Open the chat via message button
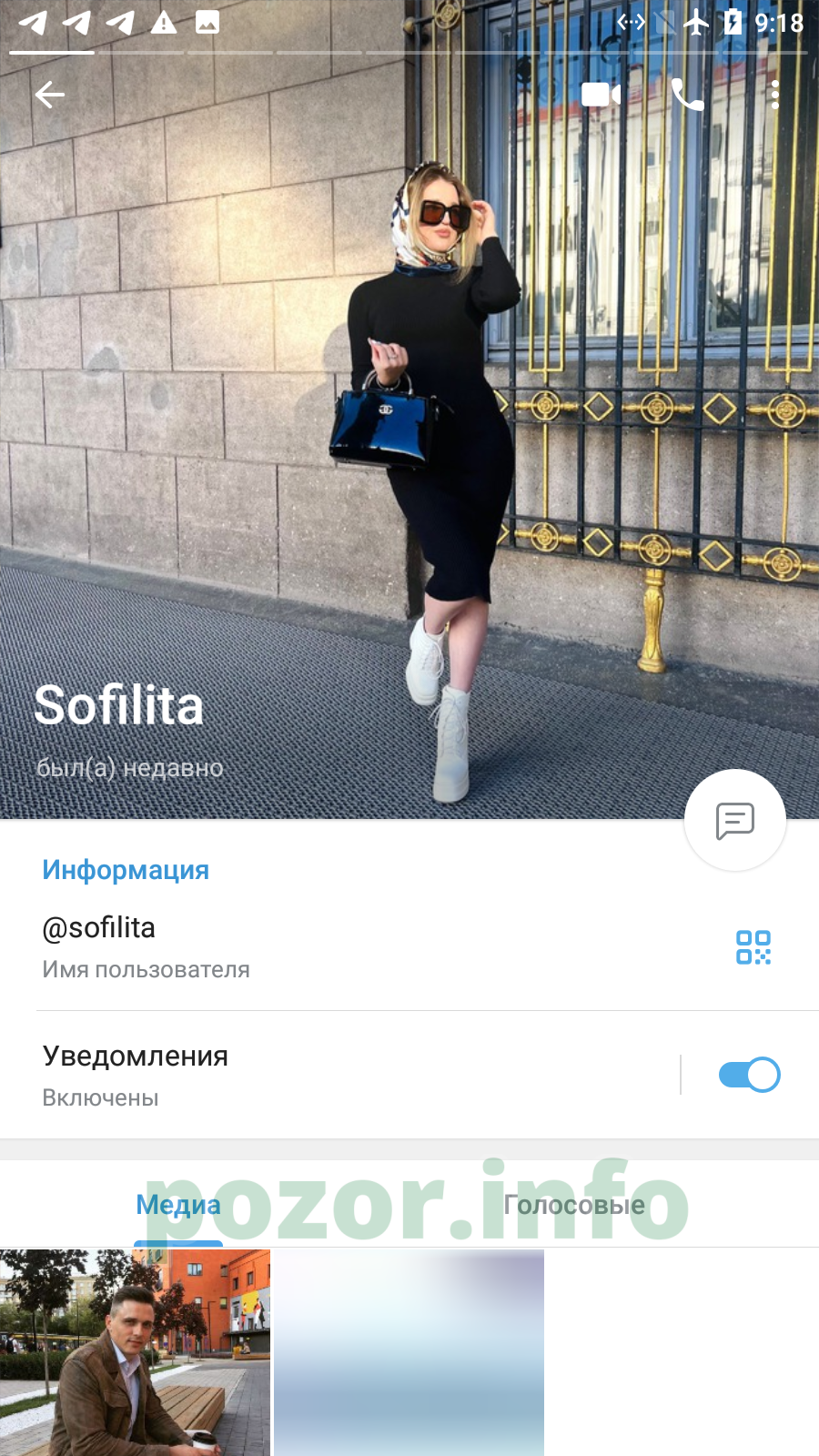 point(734,820)
